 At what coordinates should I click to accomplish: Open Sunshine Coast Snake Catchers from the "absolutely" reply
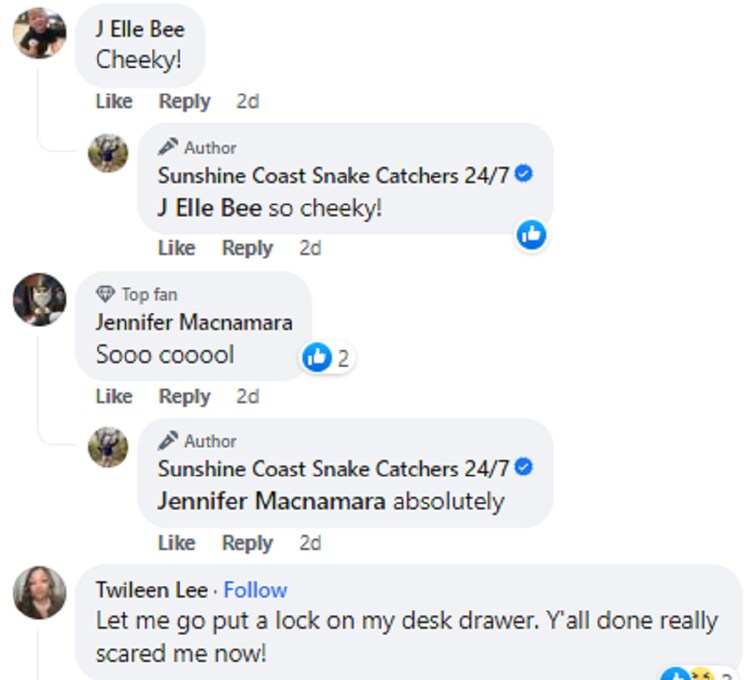334,468
